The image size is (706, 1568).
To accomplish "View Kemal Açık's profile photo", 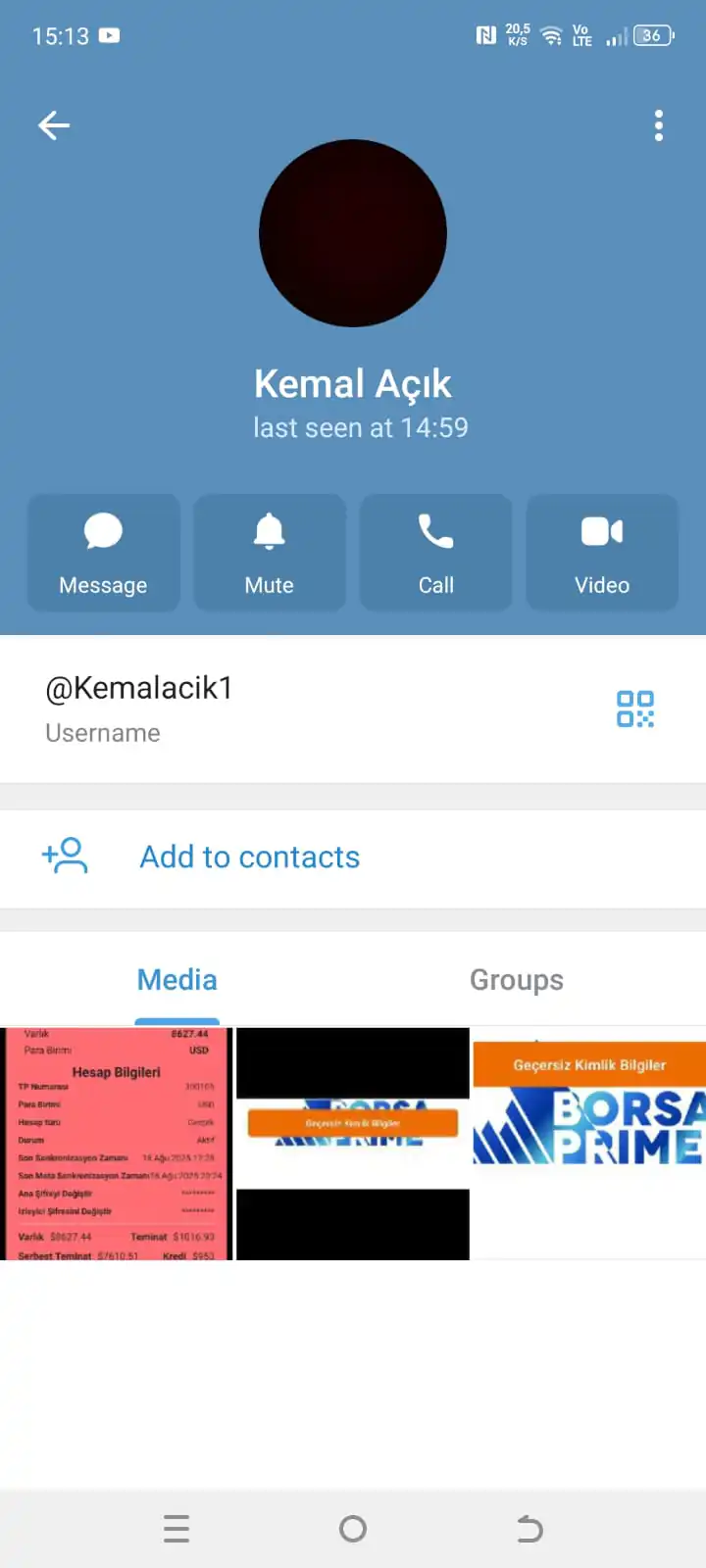I will [353, 233].
